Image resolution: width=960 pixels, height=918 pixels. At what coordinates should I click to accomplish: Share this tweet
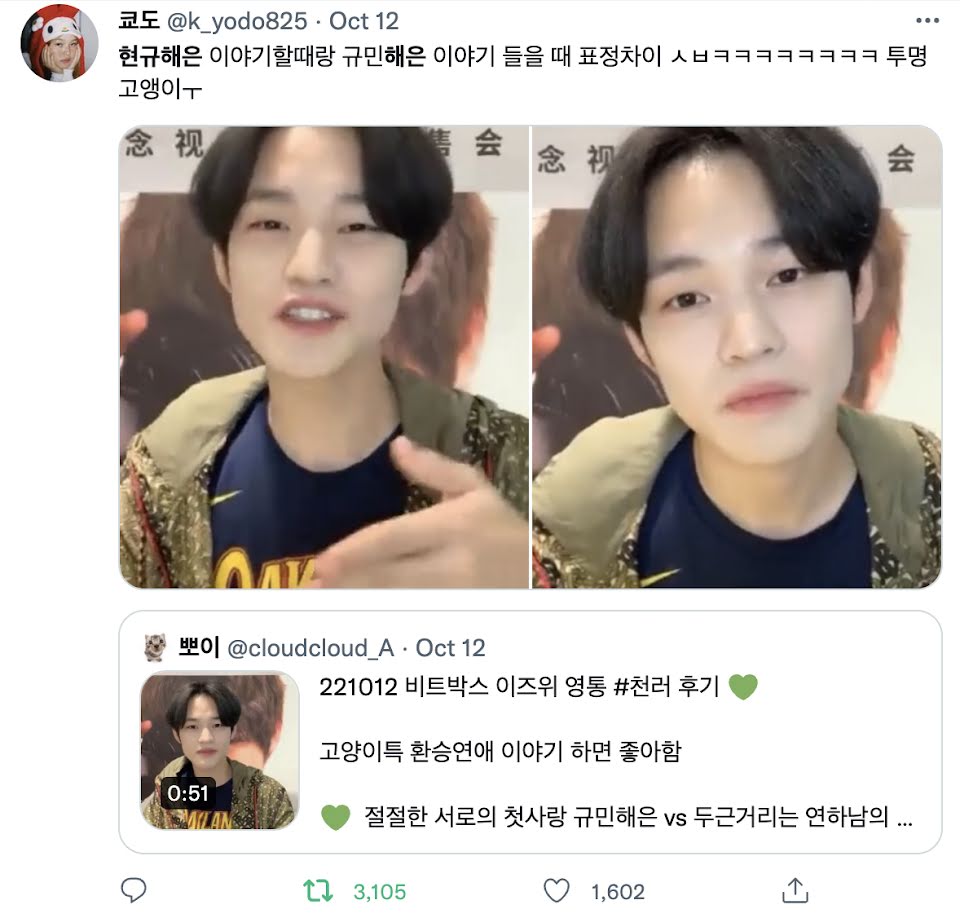(795, 890)
